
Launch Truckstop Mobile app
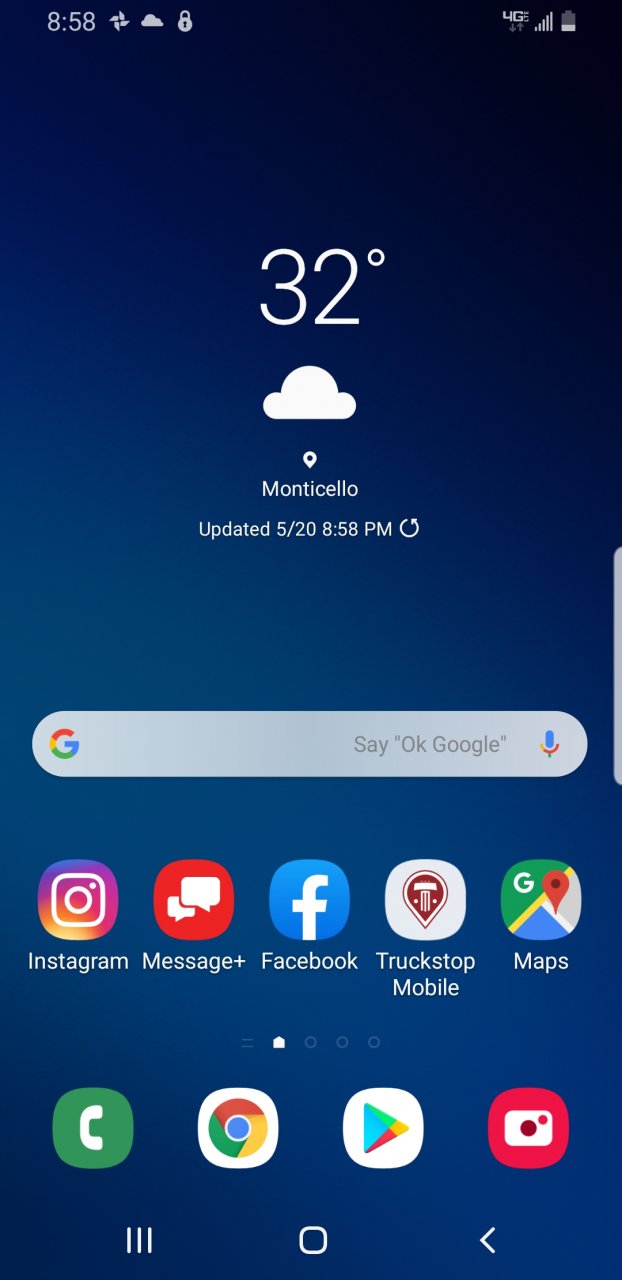[x=425, y=900]
